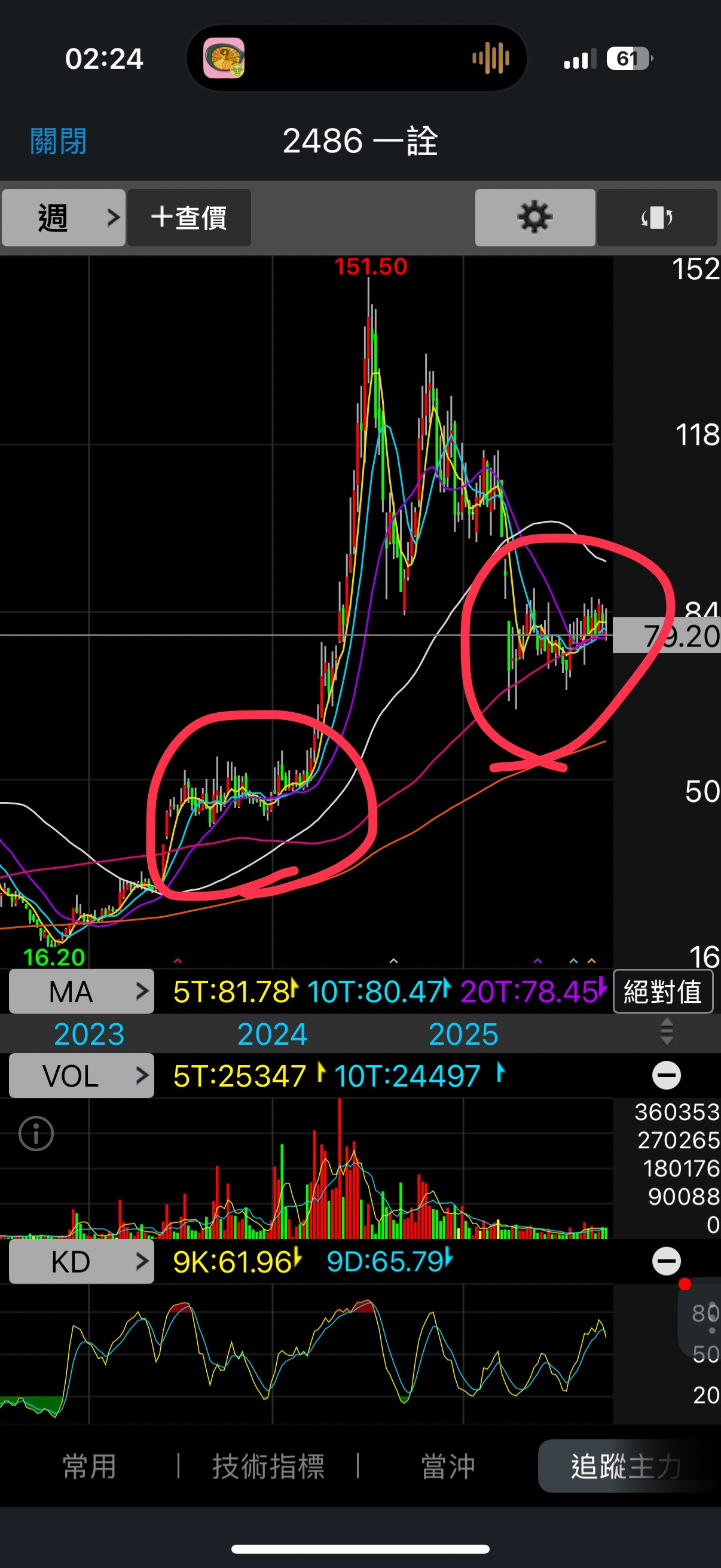Switch to the 技術指標 tab
721x1568 pixels.
[x=268, y=1466]
